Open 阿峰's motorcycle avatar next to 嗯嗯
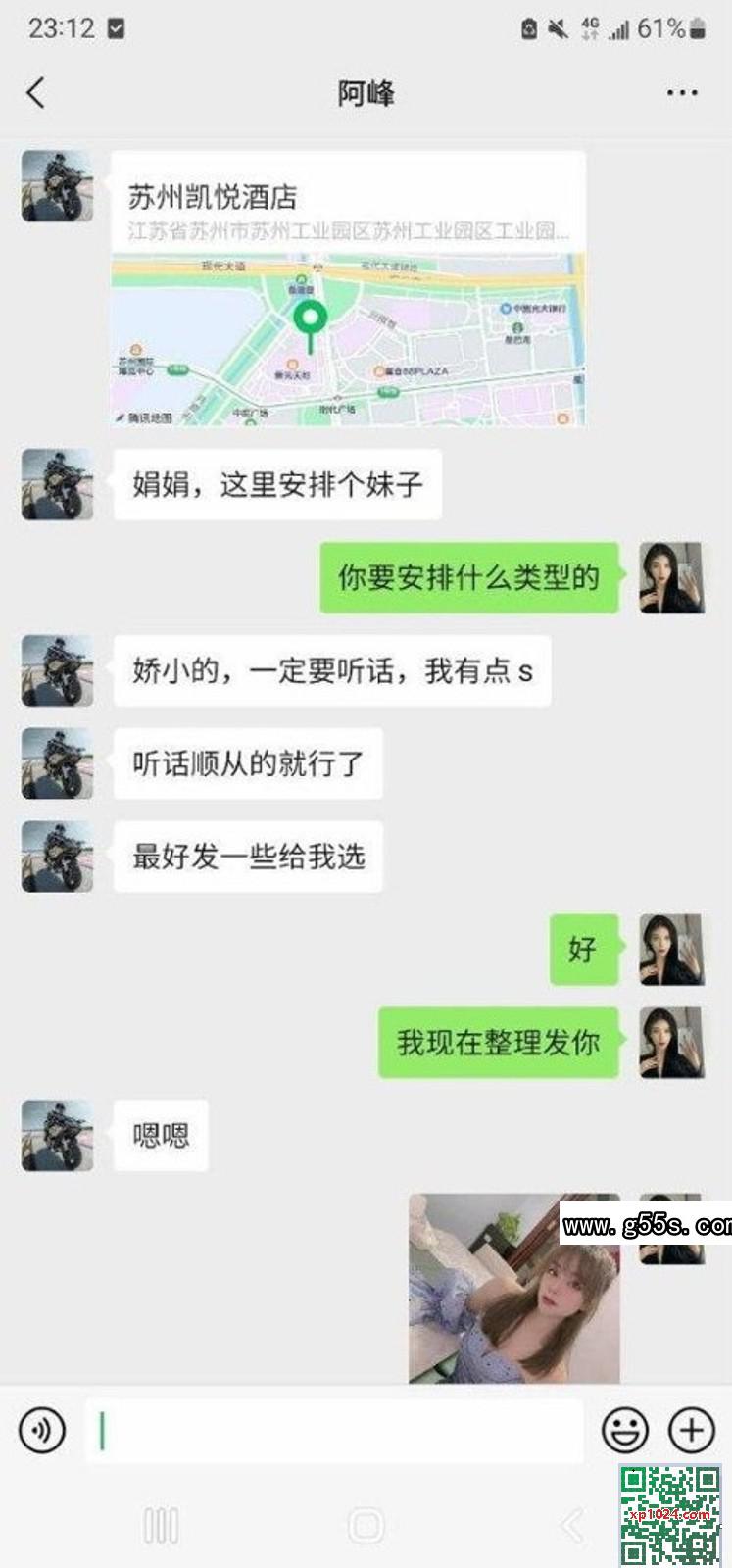The height and width of the screenshot is (1568, 732). pos(57,1135)
